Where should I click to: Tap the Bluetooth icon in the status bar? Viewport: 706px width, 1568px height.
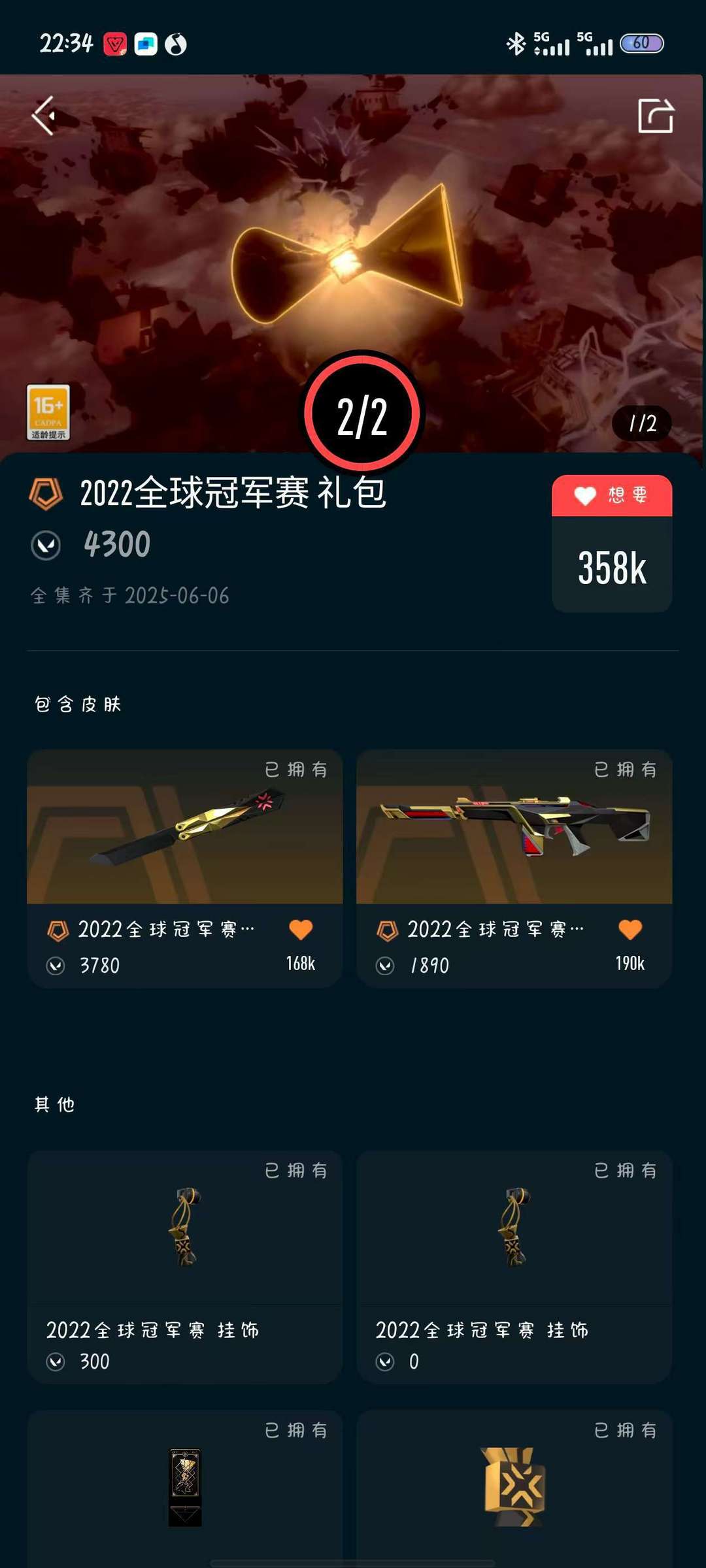click(x=516, y=43)
